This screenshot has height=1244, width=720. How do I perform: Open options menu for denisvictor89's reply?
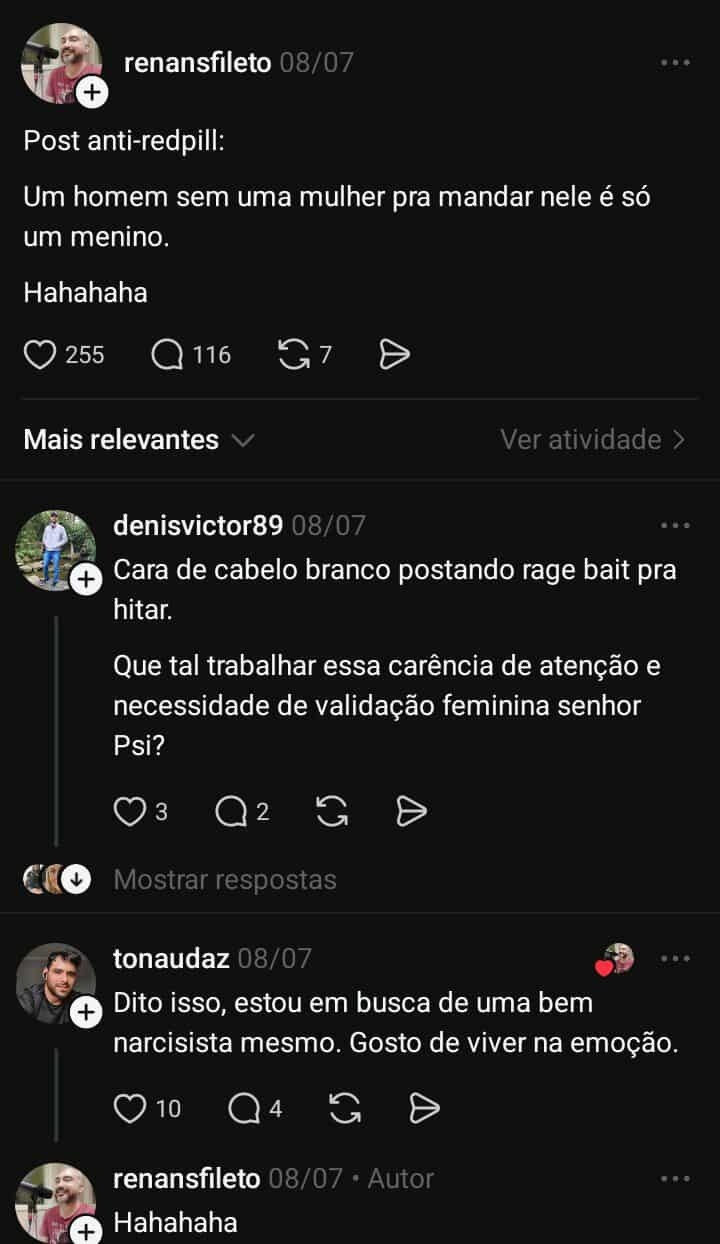click(x=675, y=525)
